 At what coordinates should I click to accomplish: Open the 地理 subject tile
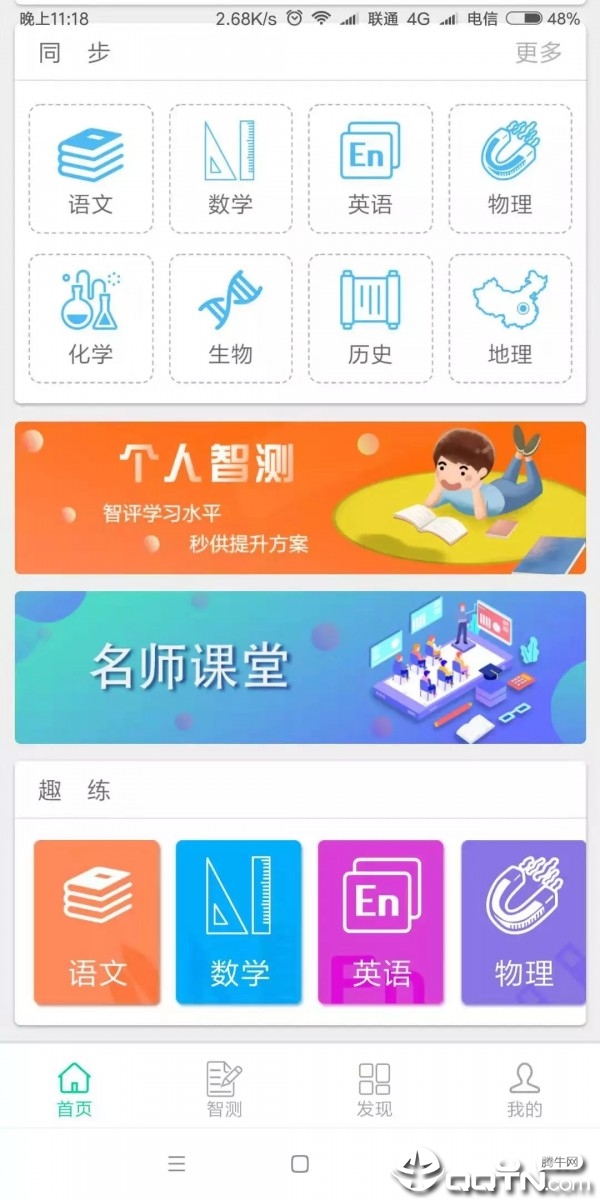510,318
